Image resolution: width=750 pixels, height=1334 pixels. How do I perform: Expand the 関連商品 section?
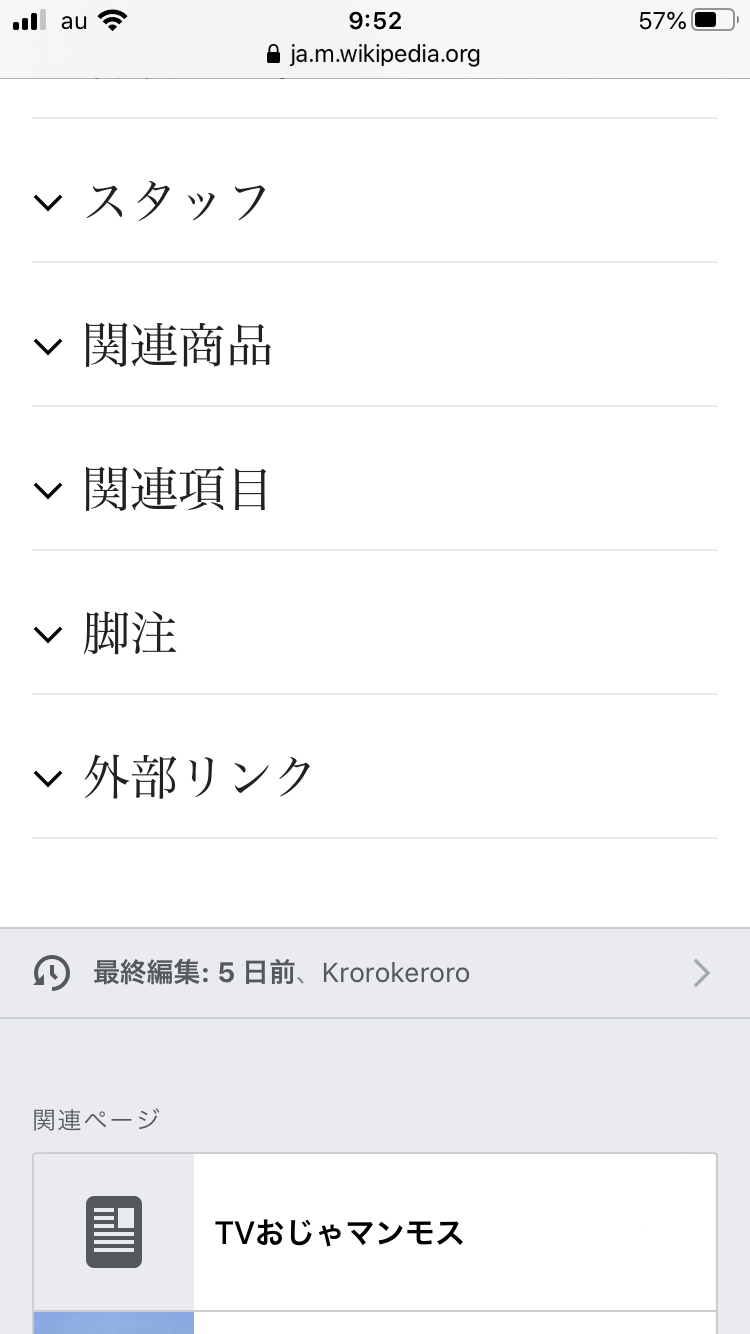(x=177, y=345)
